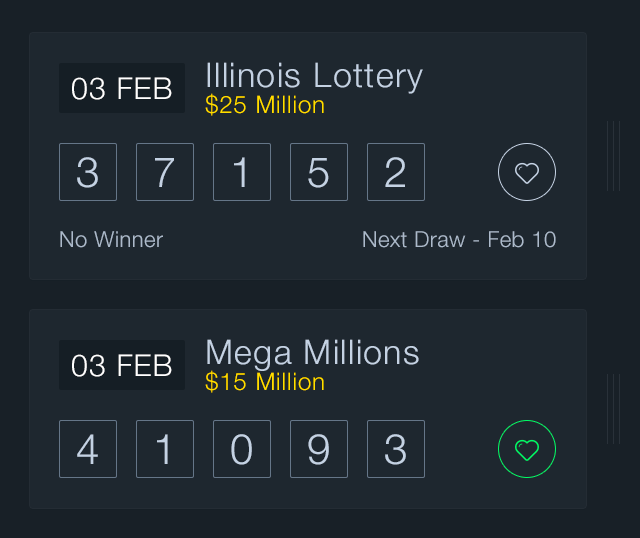Image resolution: width=640 pixels, height=538 pixels.
Task: Unfavorite the Mega Millions draw
Action: point(527,450)
